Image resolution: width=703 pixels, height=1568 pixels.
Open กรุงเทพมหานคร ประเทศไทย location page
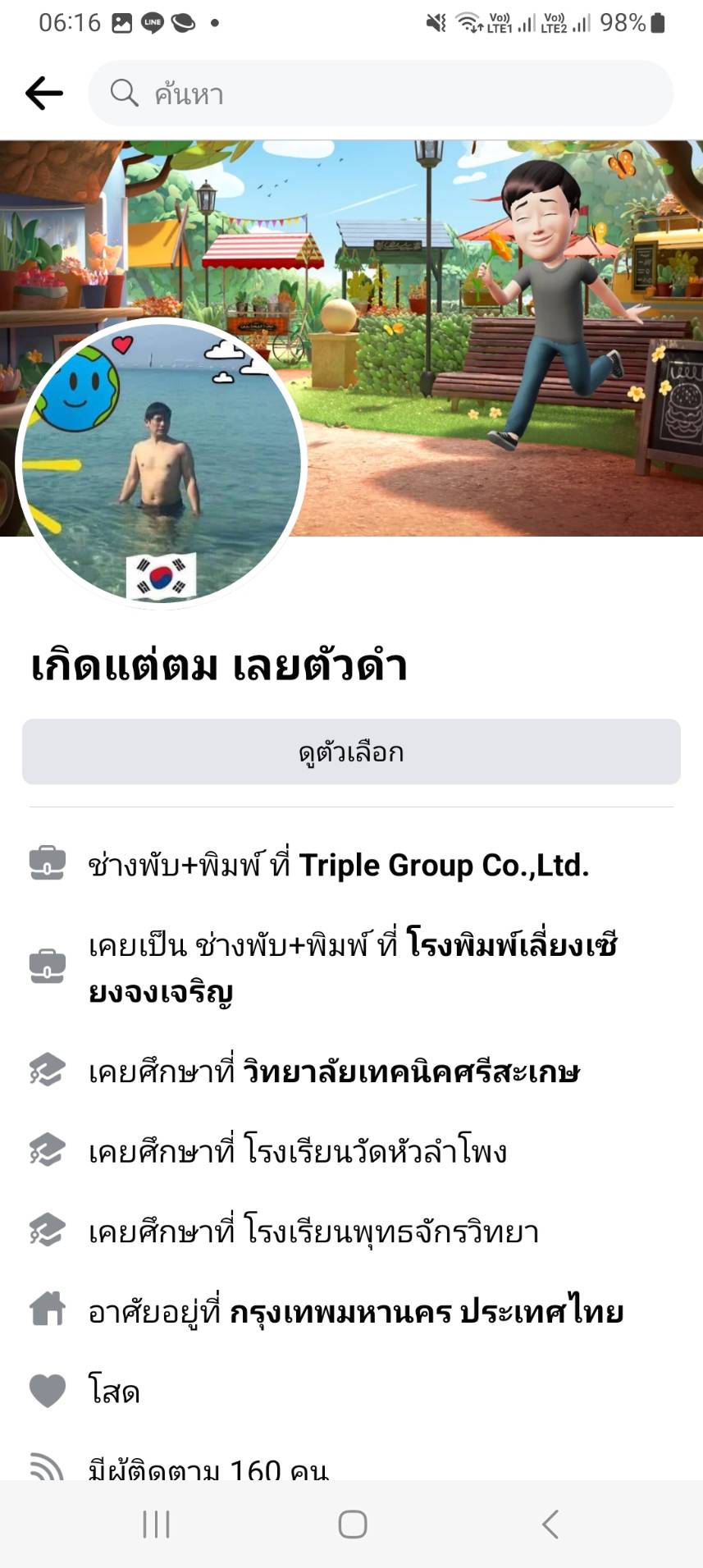tap(426, 1312)
